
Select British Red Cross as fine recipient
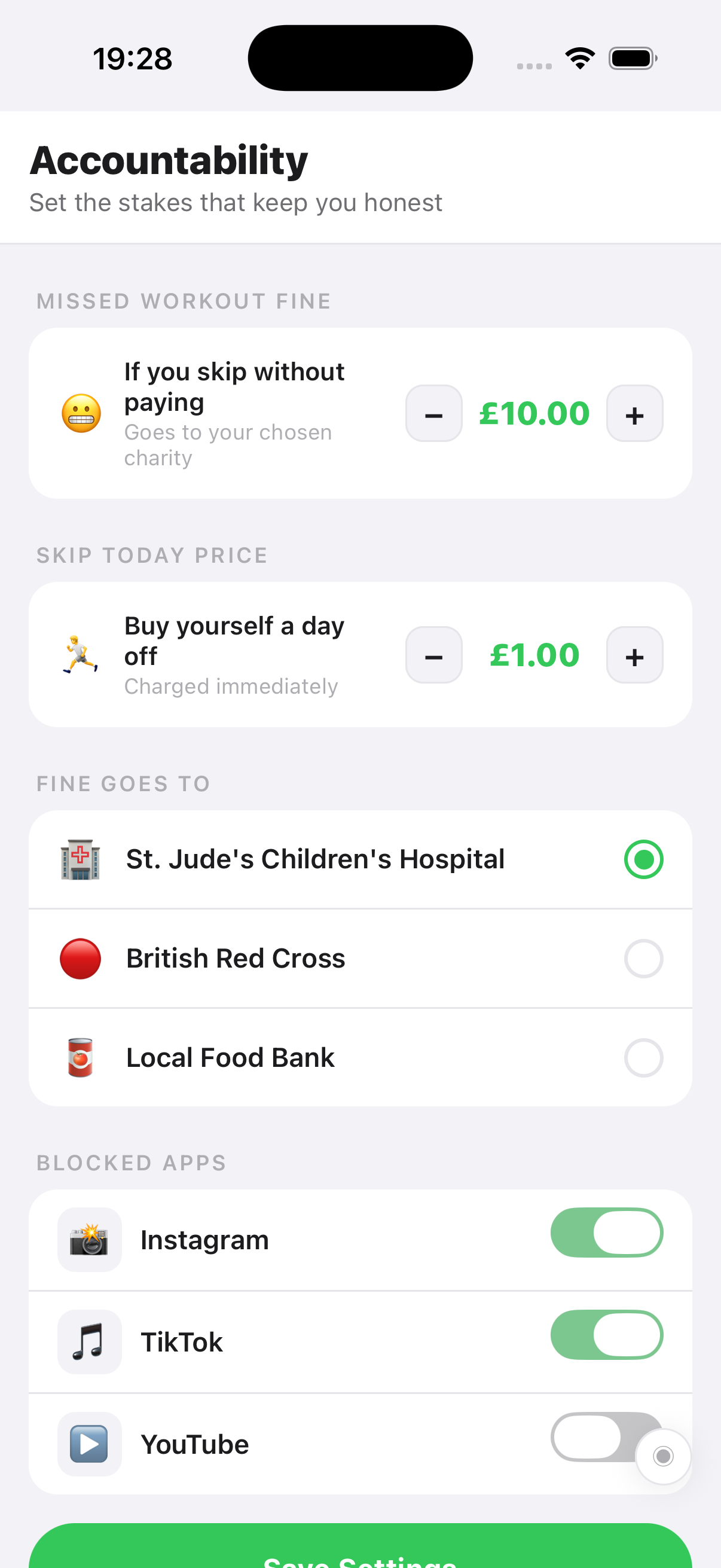643,957
